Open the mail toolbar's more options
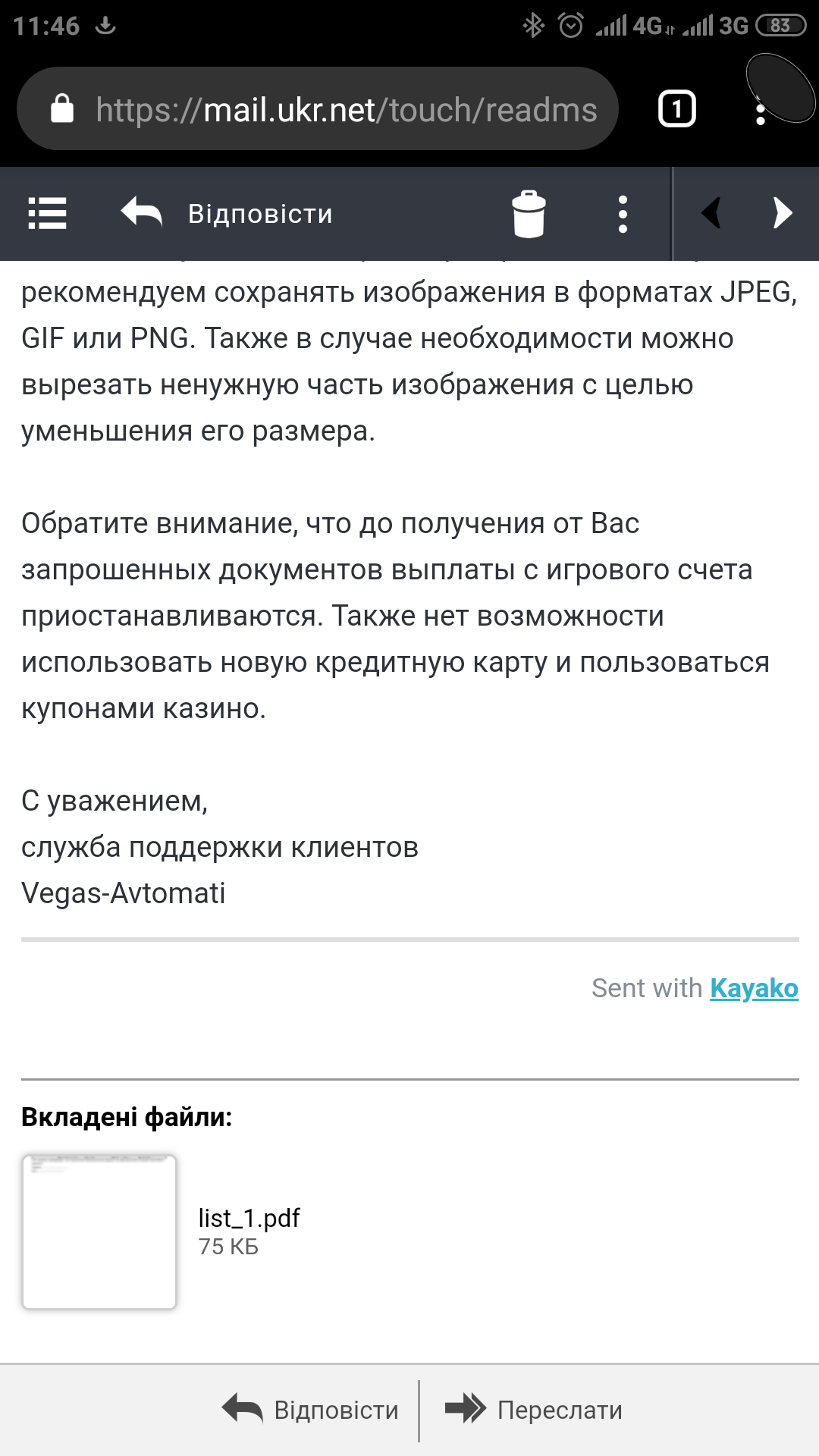The height and width of the screenshot is (1456, 819). tap(623, 215)
